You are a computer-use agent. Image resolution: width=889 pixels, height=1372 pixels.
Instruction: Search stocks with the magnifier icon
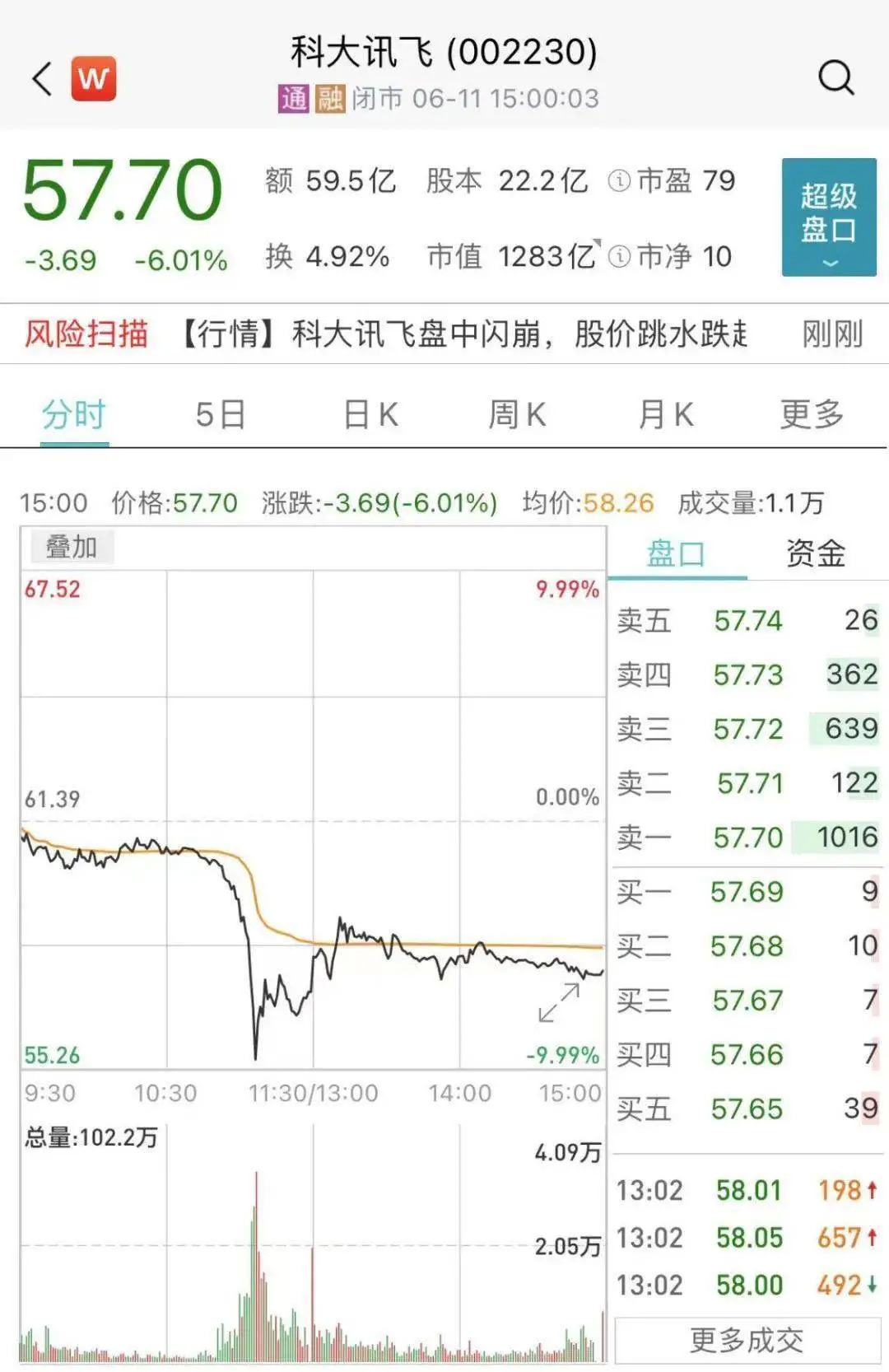pos(835,78)
